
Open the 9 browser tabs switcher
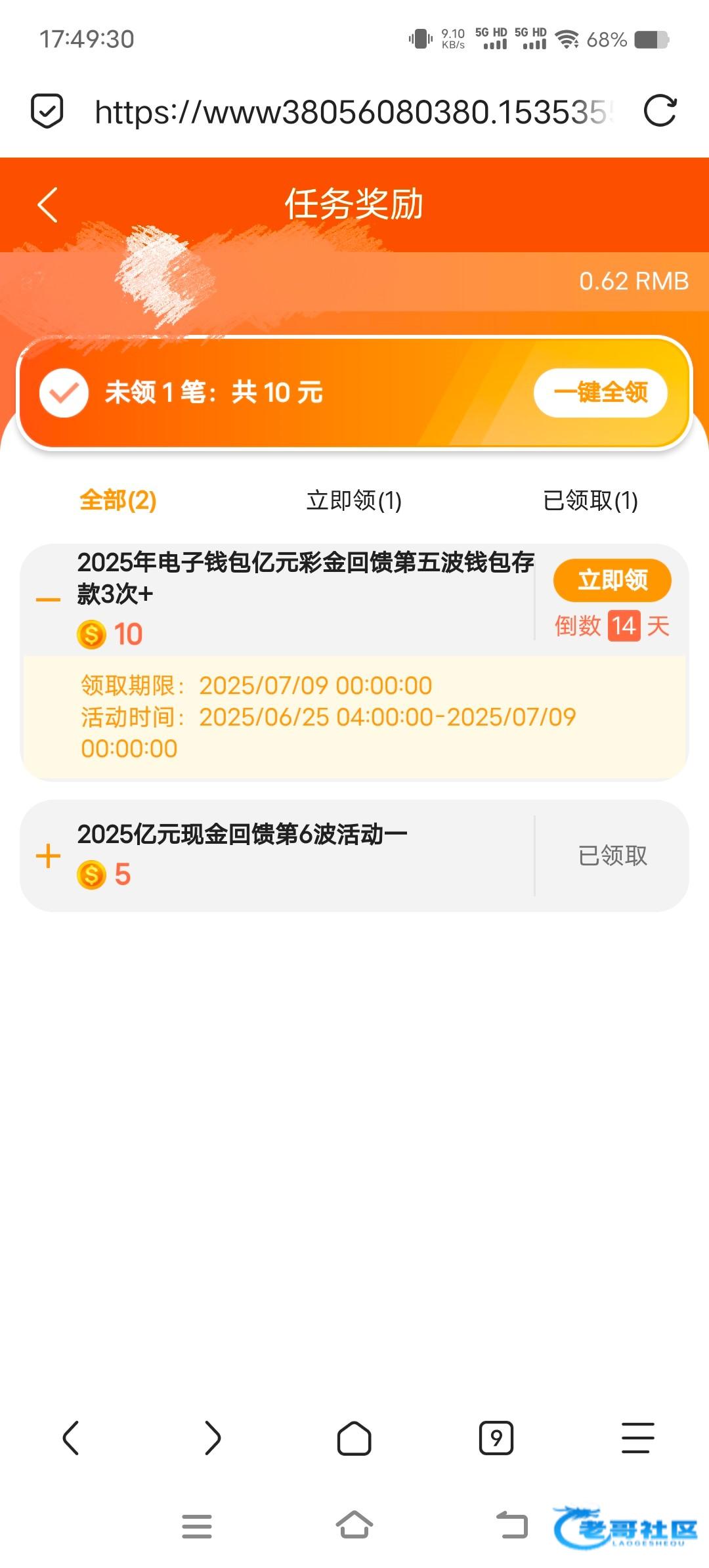(x=496, y=1438)
